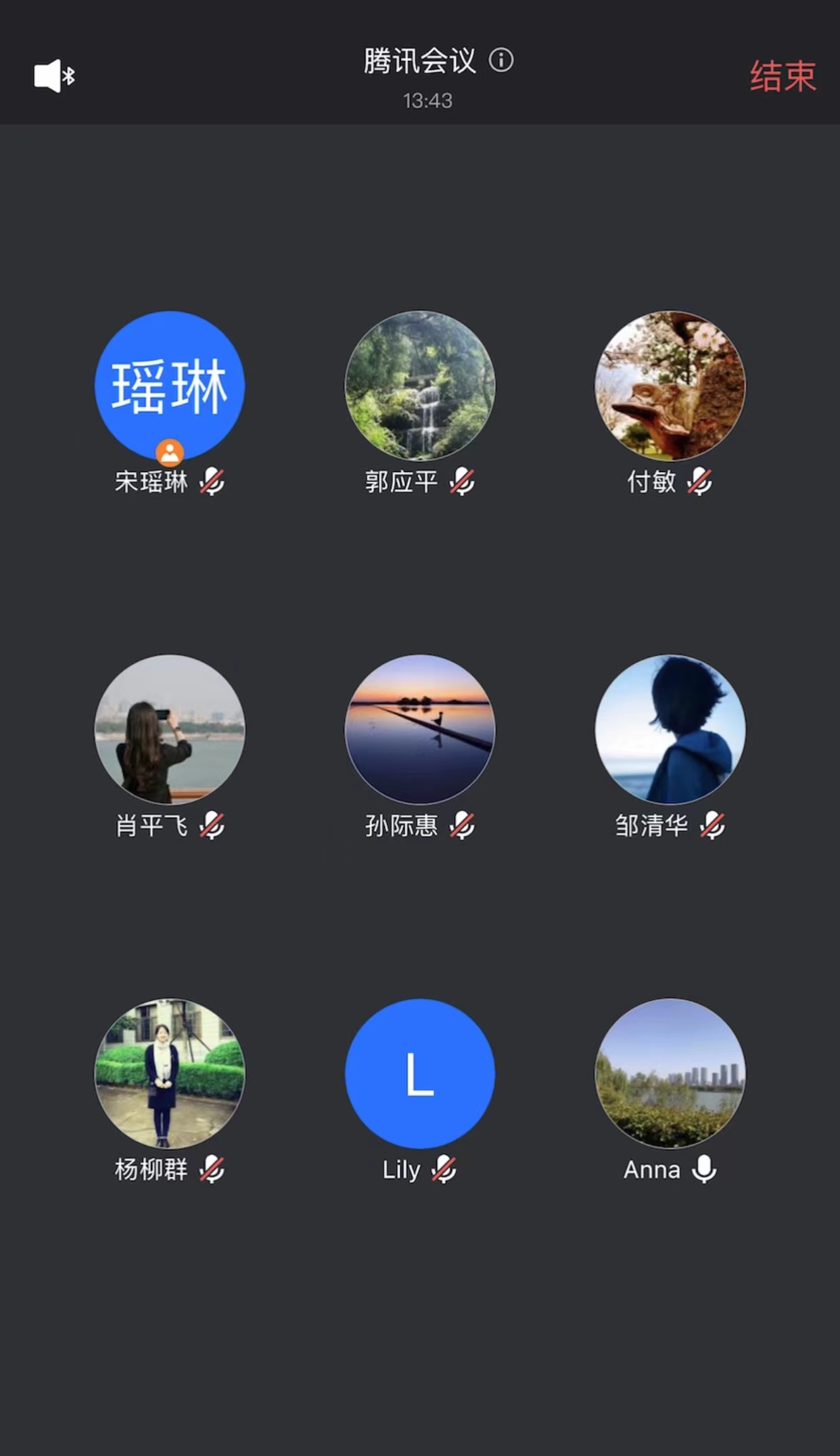Toggle Lily's mute status
The width and height of the screenshot is (840, 1456).
pyautogui.click(x=444, y=1169)
